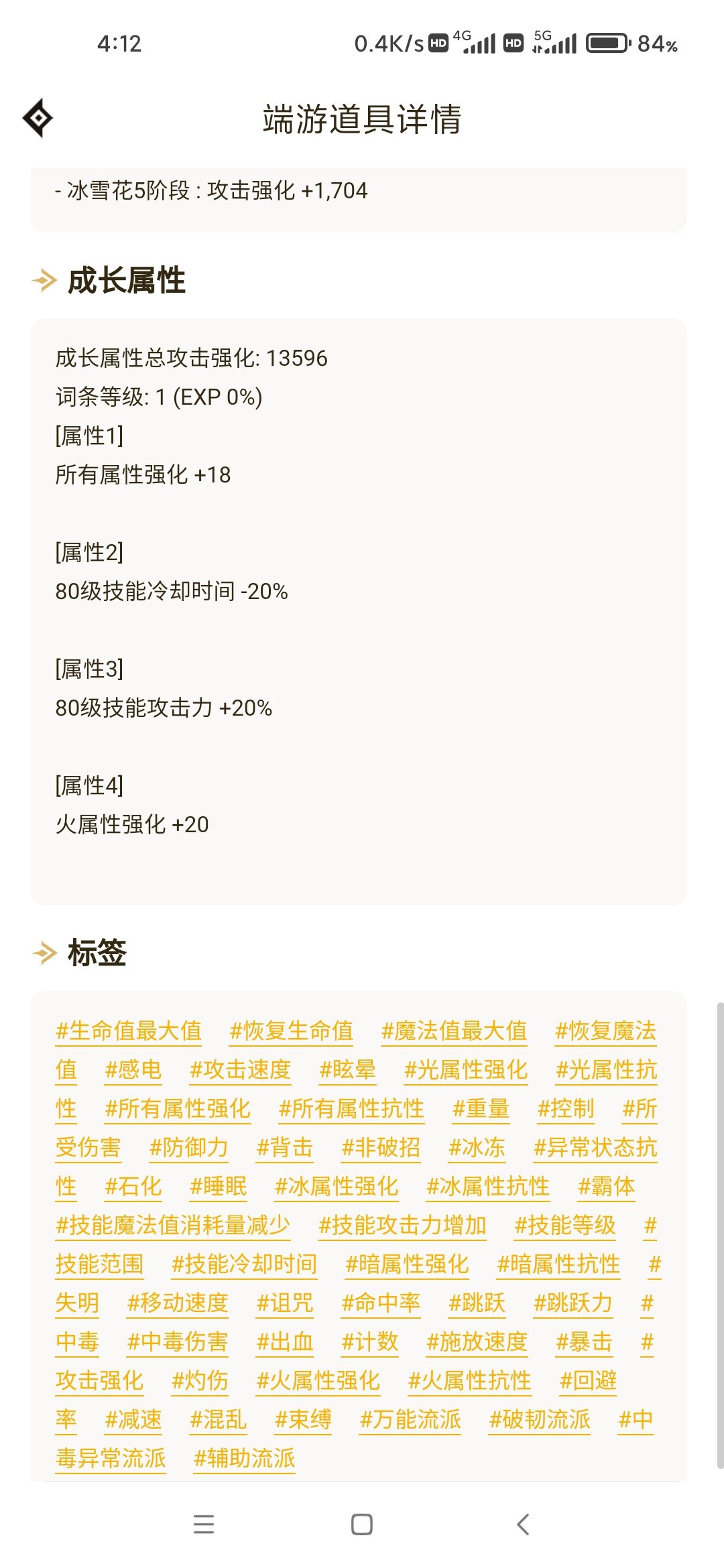This screenshot has height=1568, width=724.
Task: Select the #眩晕 tag
Action: click(347, 1069)
